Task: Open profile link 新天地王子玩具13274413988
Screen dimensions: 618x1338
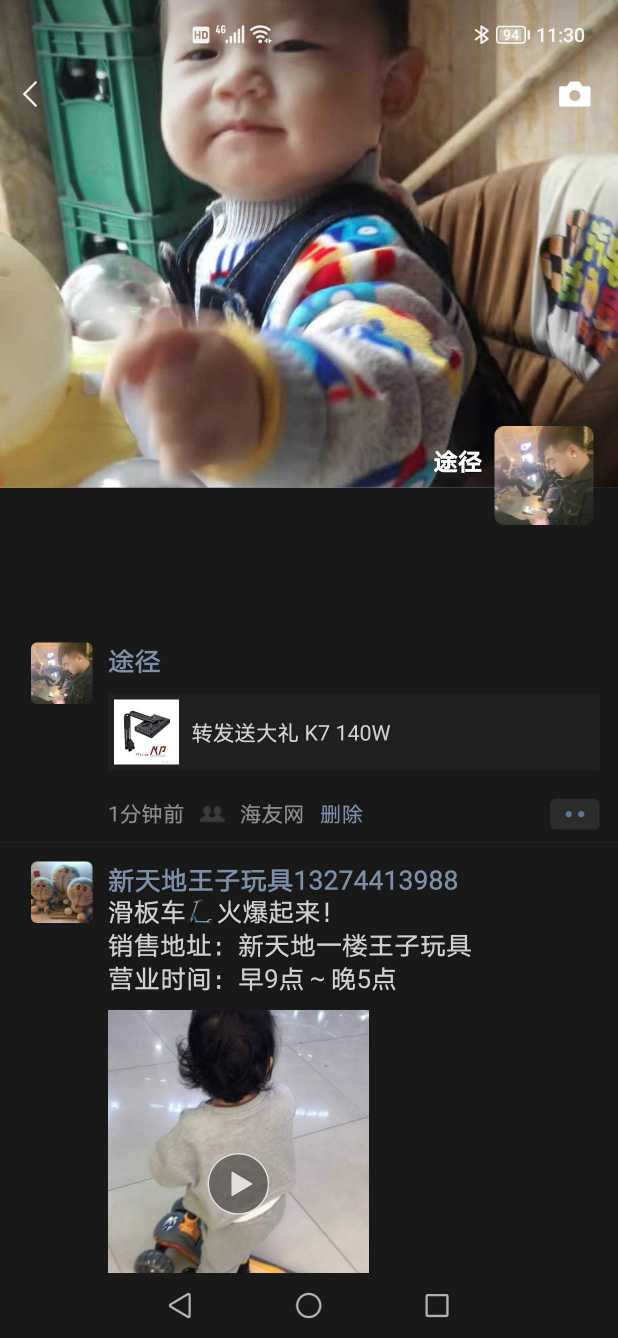Action: pyautogui.click(x=282, y=881)
